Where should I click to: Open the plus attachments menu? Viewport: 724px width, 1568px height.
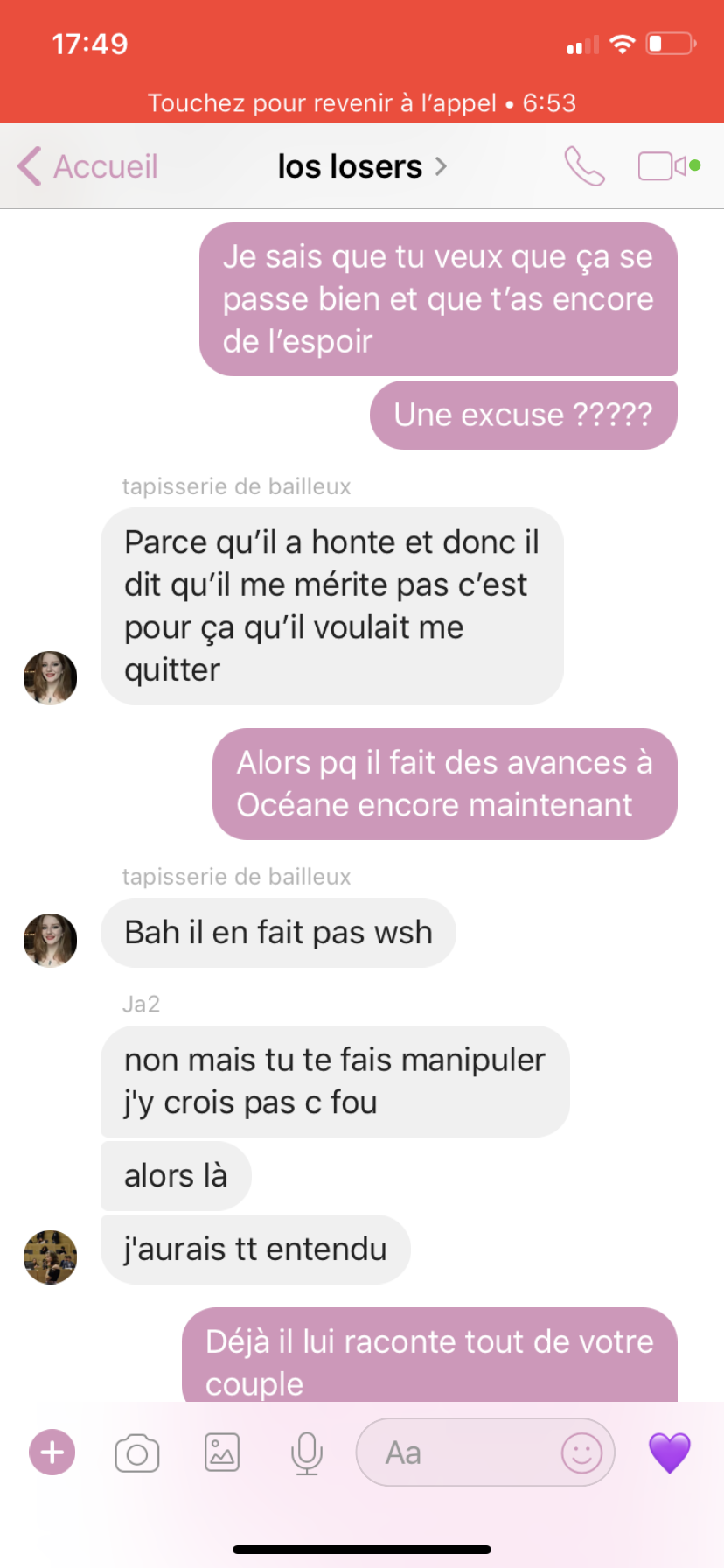(52, 1452)
